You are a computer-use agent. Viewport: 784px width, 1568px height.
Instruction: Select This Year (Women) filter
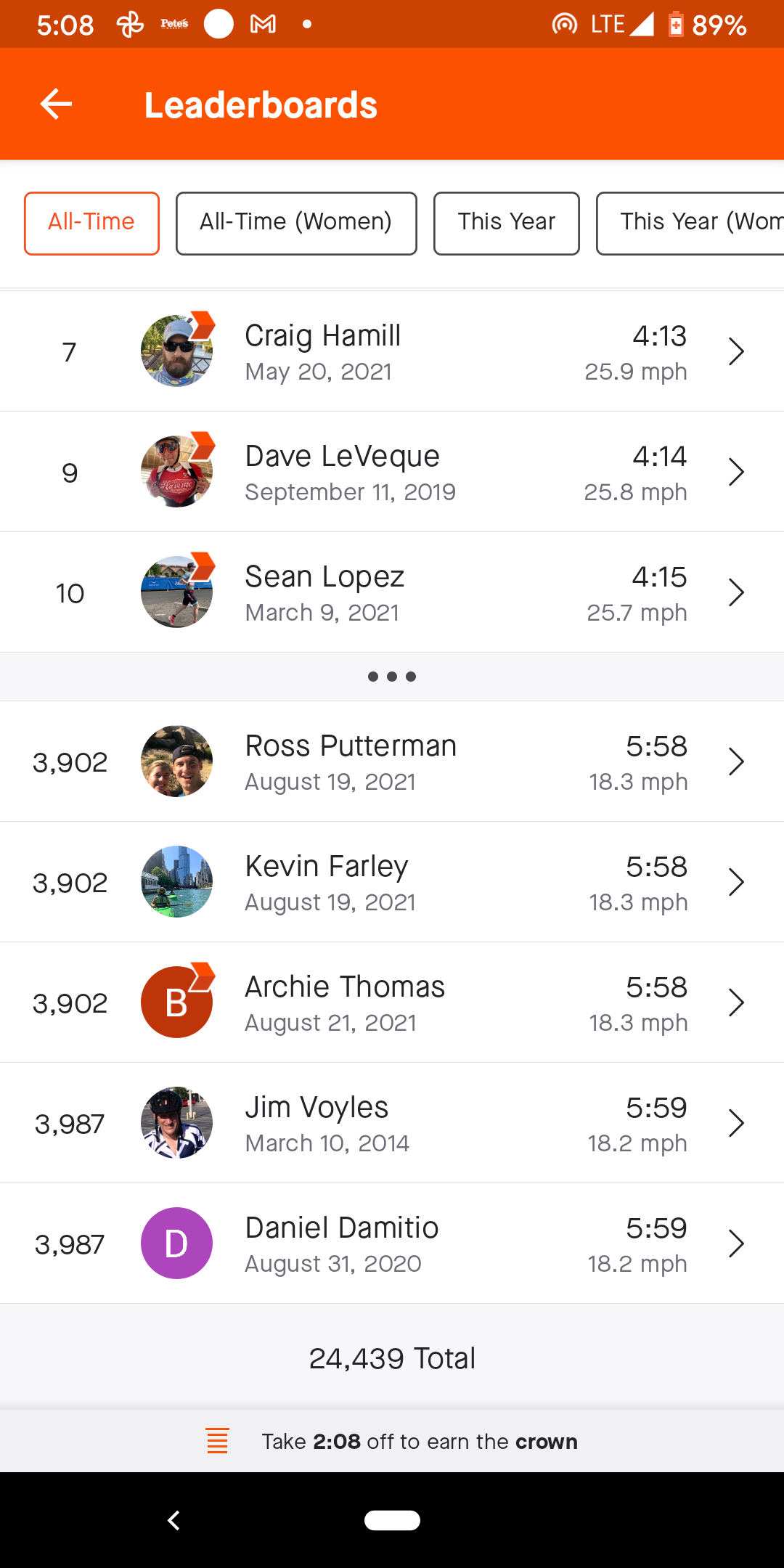(x=690, y=224)
